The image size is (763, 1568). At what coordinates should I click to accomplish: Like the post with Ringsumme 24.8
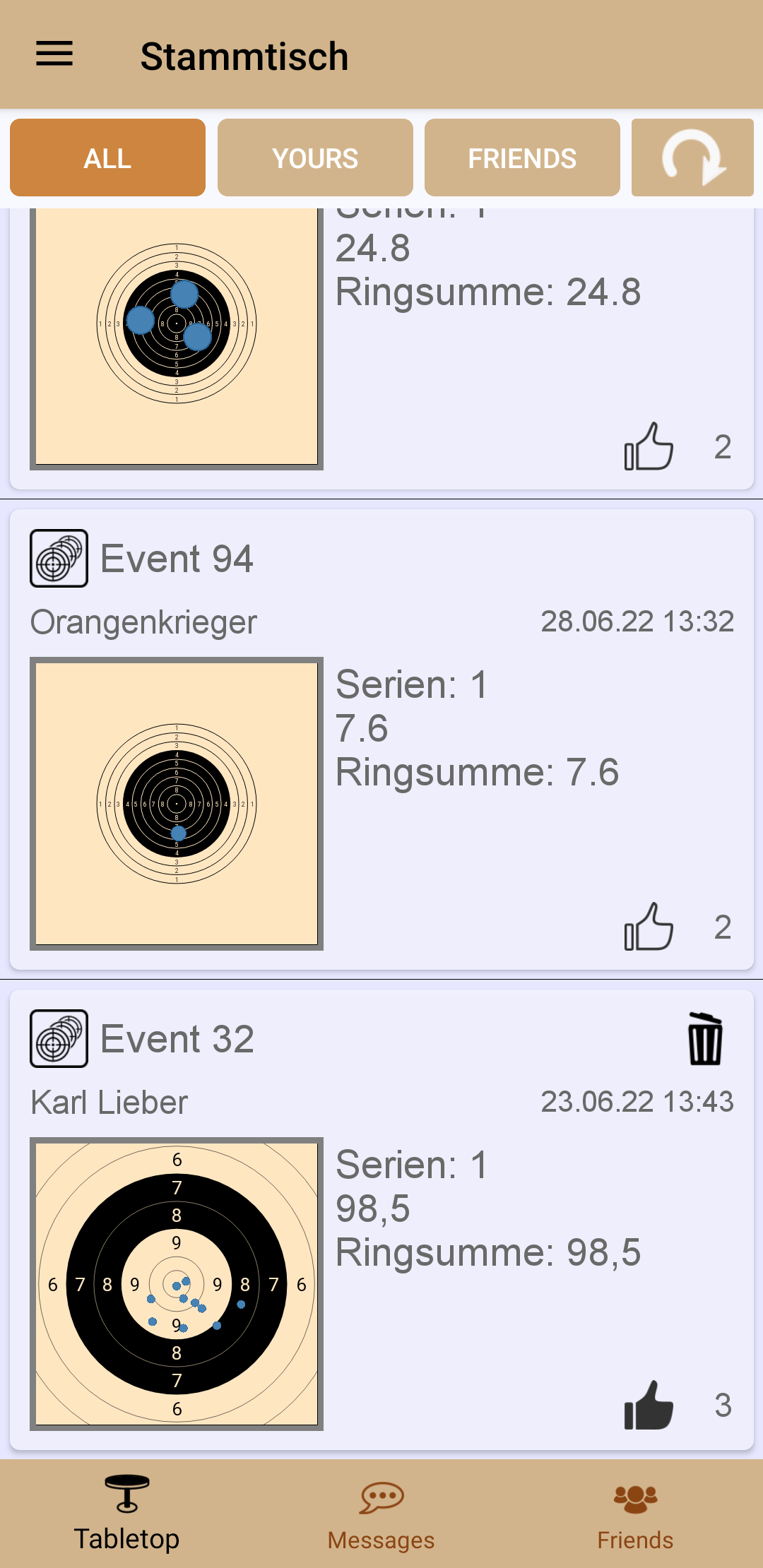coord(649,446)
